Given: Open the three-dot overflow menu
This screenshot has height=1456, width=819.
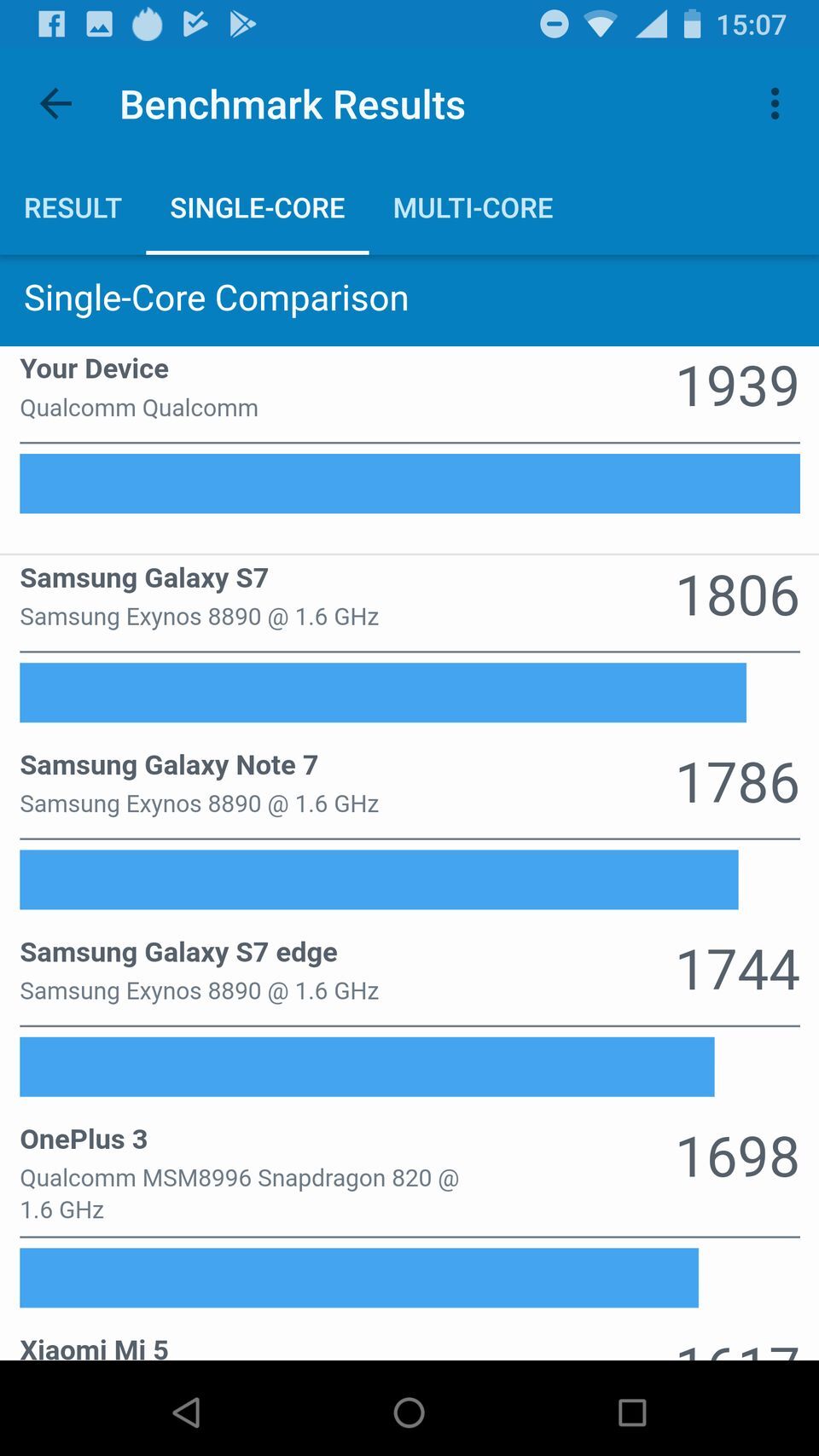Looking at the screenshot, I should (775, 103).
